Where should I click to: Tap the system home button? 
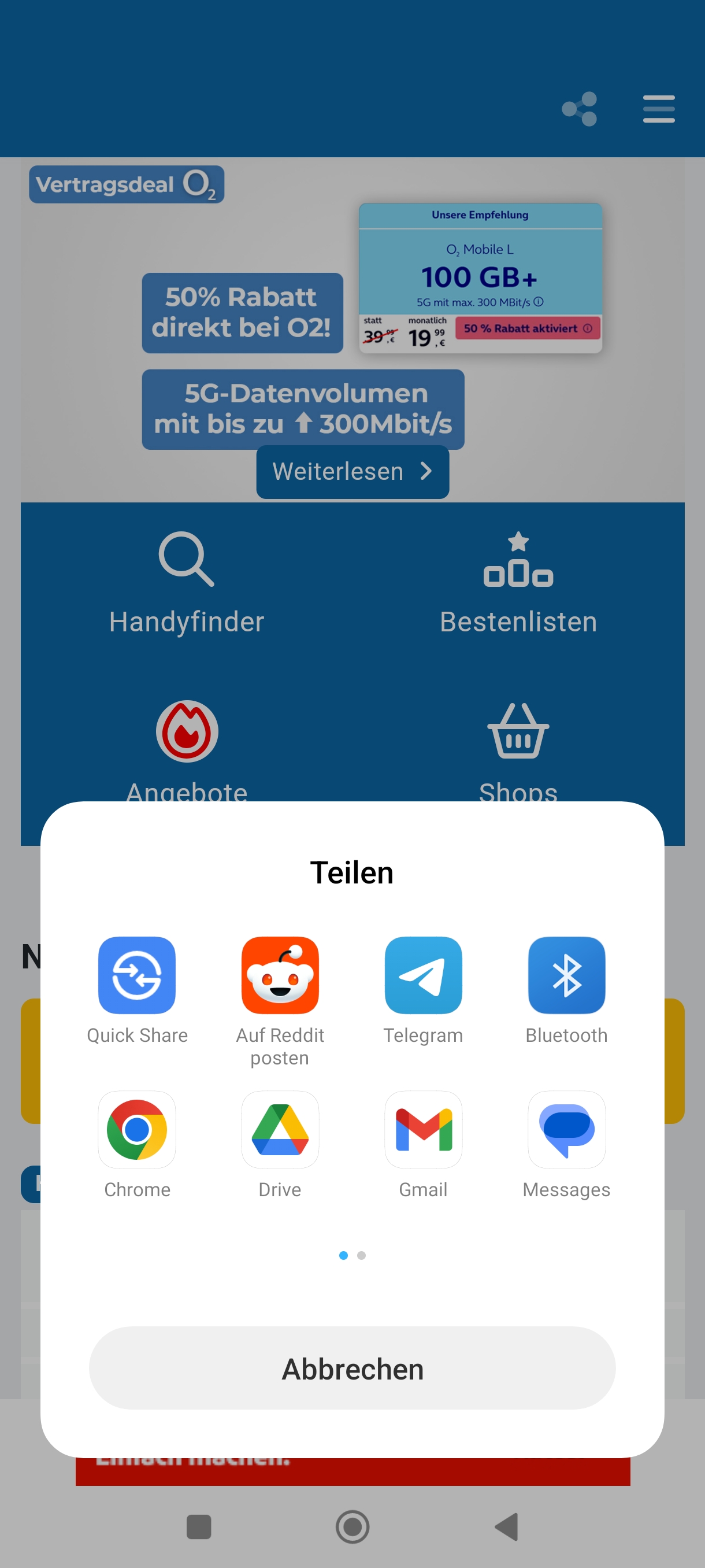coord(352,1526)
